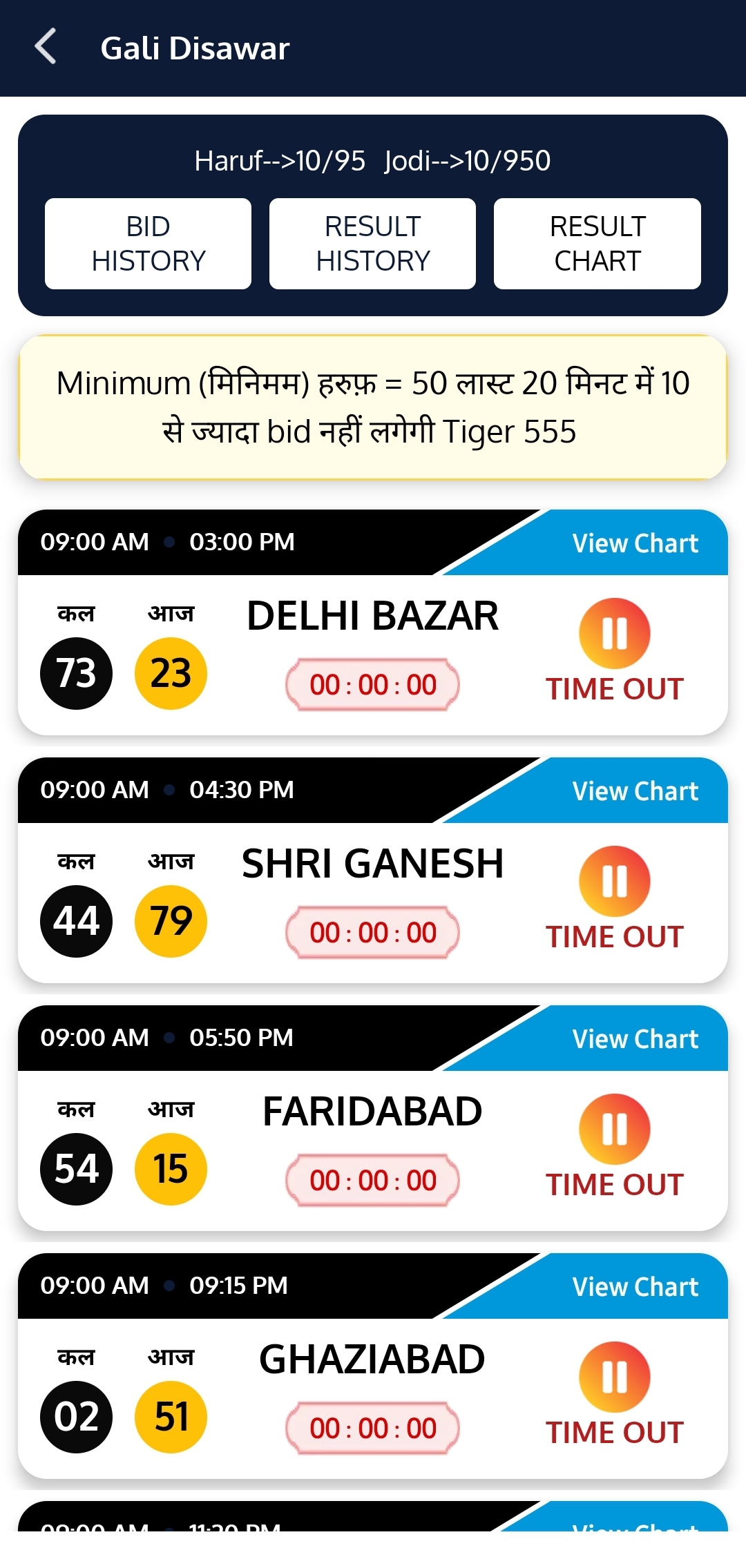Image resolution: width=746 pixels, height=1568 pixels.
Task: Open Result History
Action: [x=372, y=244]
